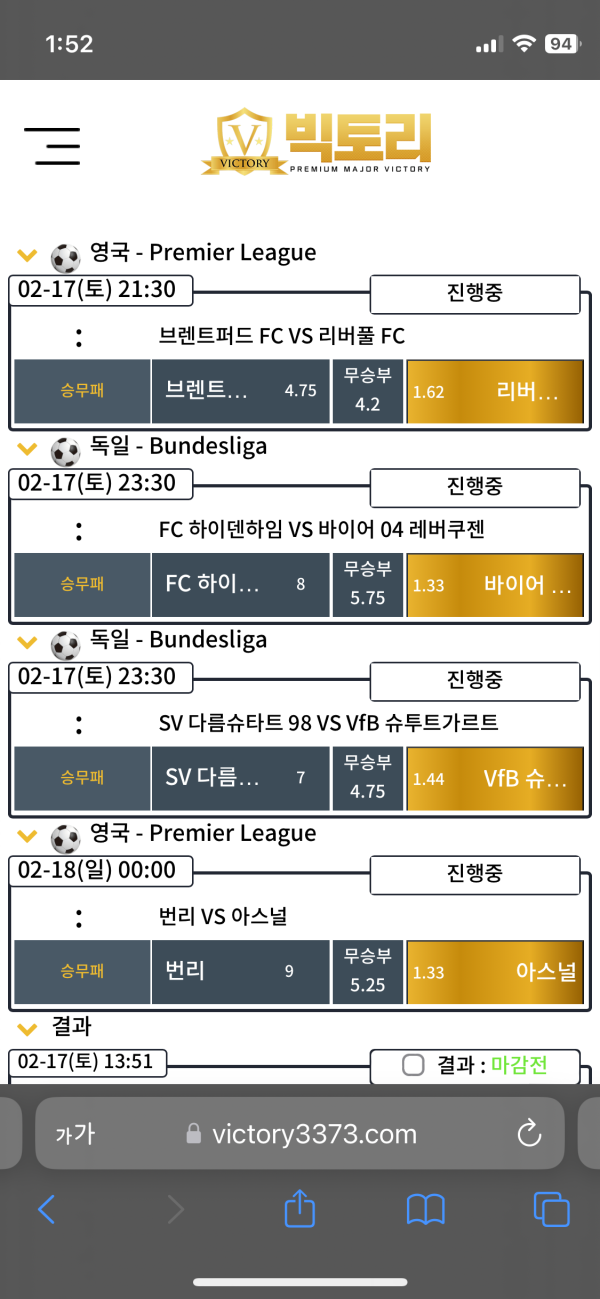This screenshot has height=1299, width=600.
Task: Open Safari bookmarks
Action: (x=426, y=1210)
